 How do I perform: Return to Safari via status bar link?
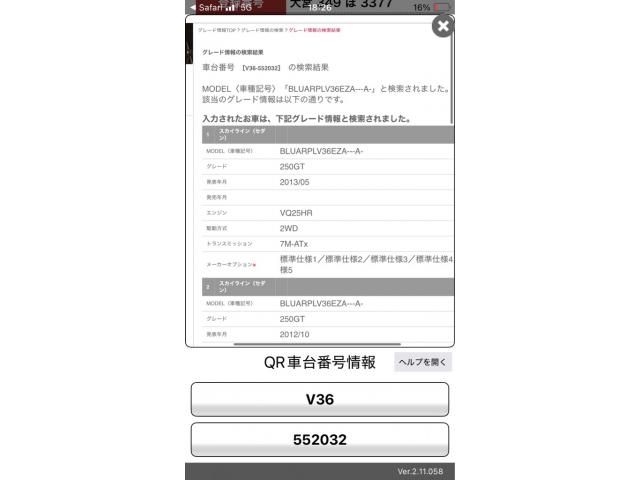(x=205, y=7)
